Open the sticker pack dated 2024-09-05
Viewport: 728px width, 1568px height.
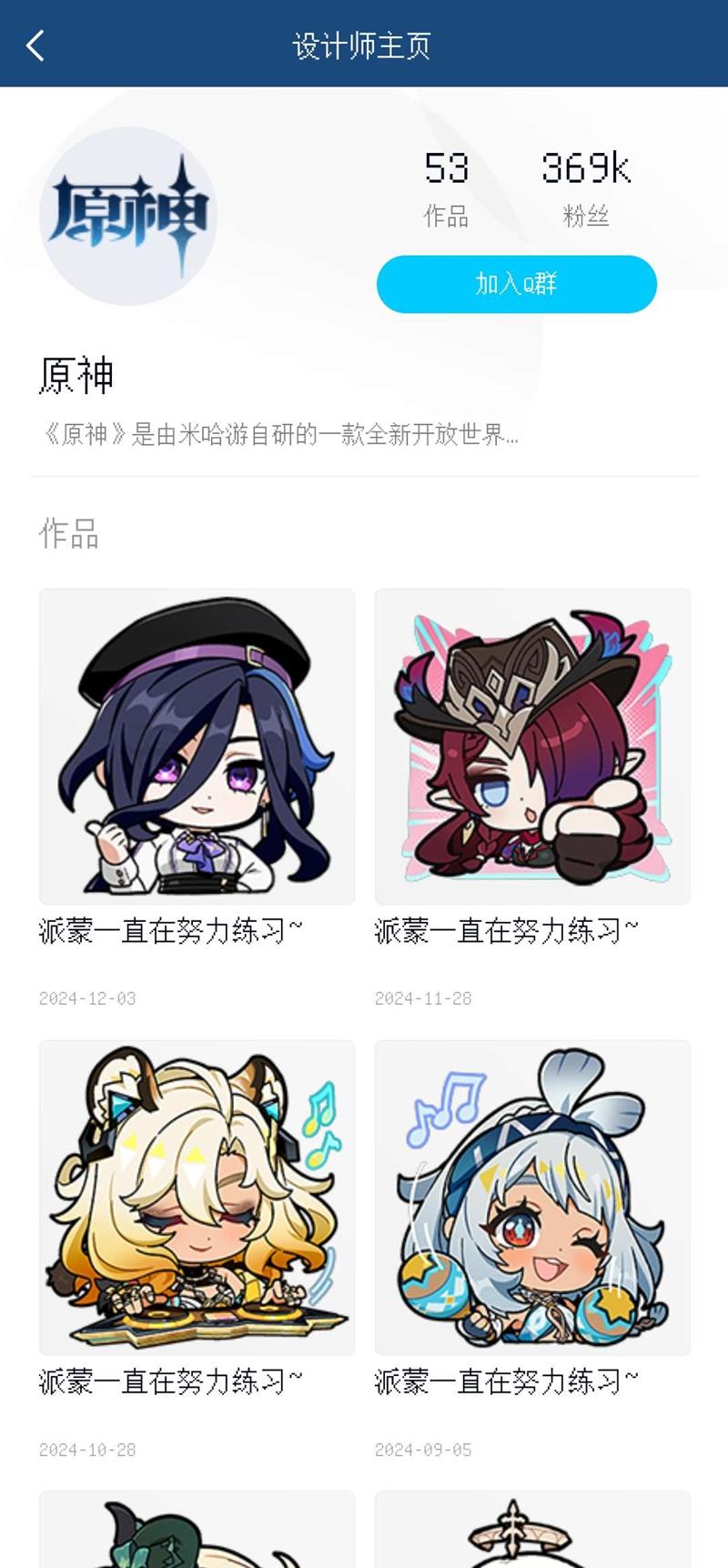coord(532,1198)
